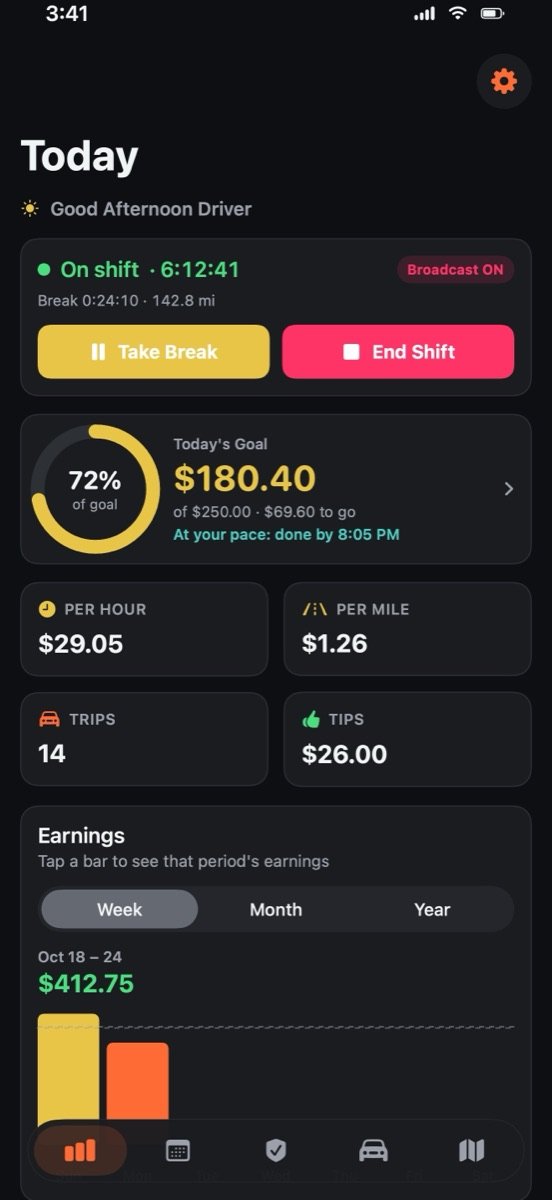Open the shield checkmark tab
The width and height of the screenshot is (552, 1200).
[276, 1151]
